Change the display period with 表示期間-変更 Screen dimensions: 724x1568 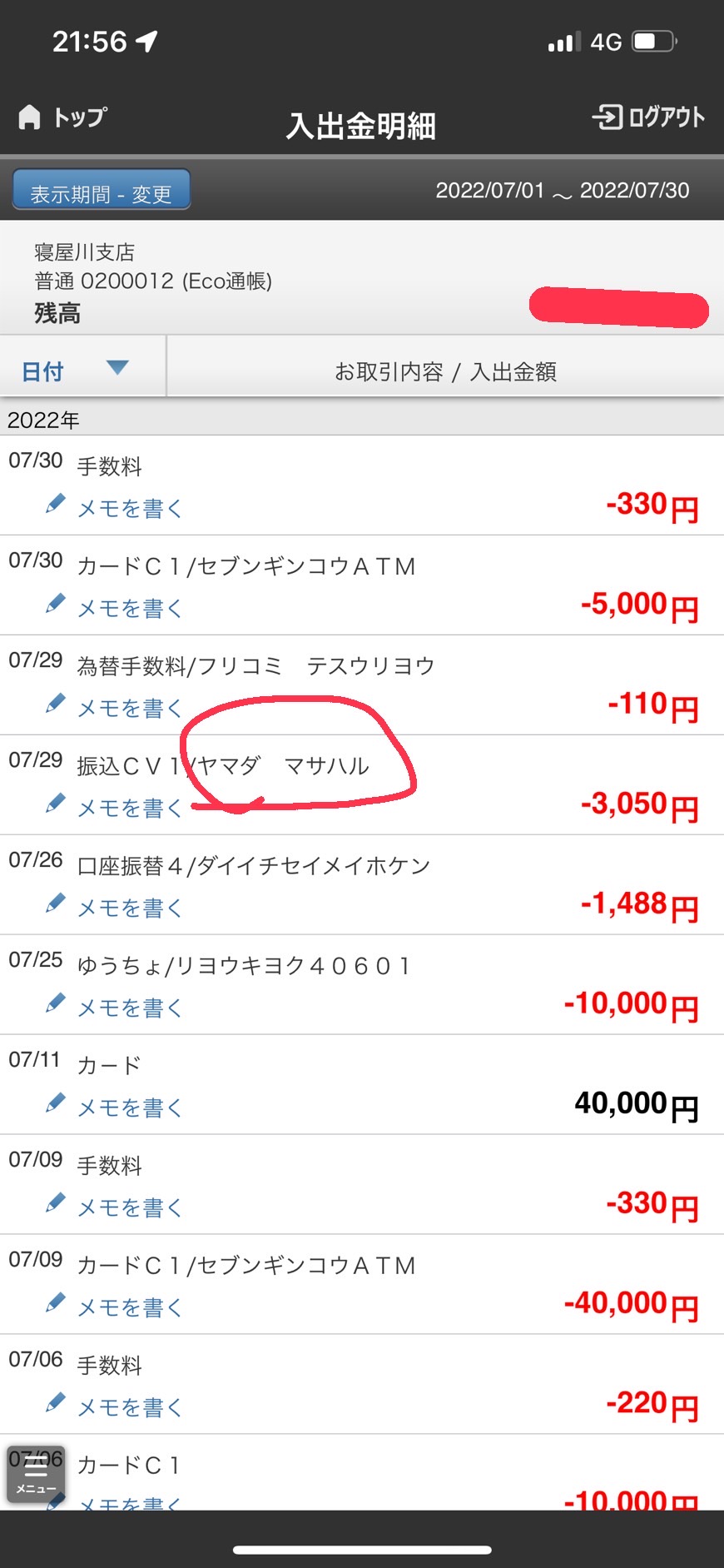(101, 191)
